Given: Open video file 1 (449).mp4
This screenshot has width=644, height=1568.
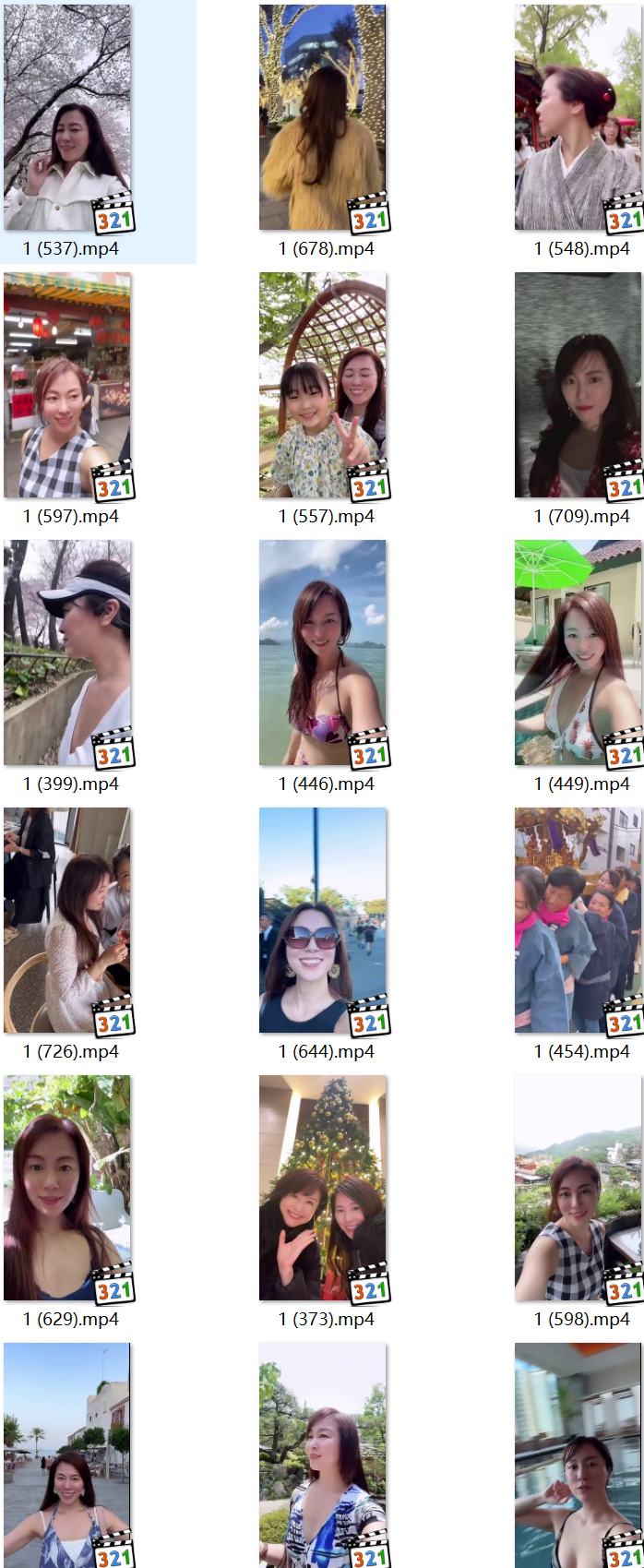Looking at the screenshot, I should point(578,653).
